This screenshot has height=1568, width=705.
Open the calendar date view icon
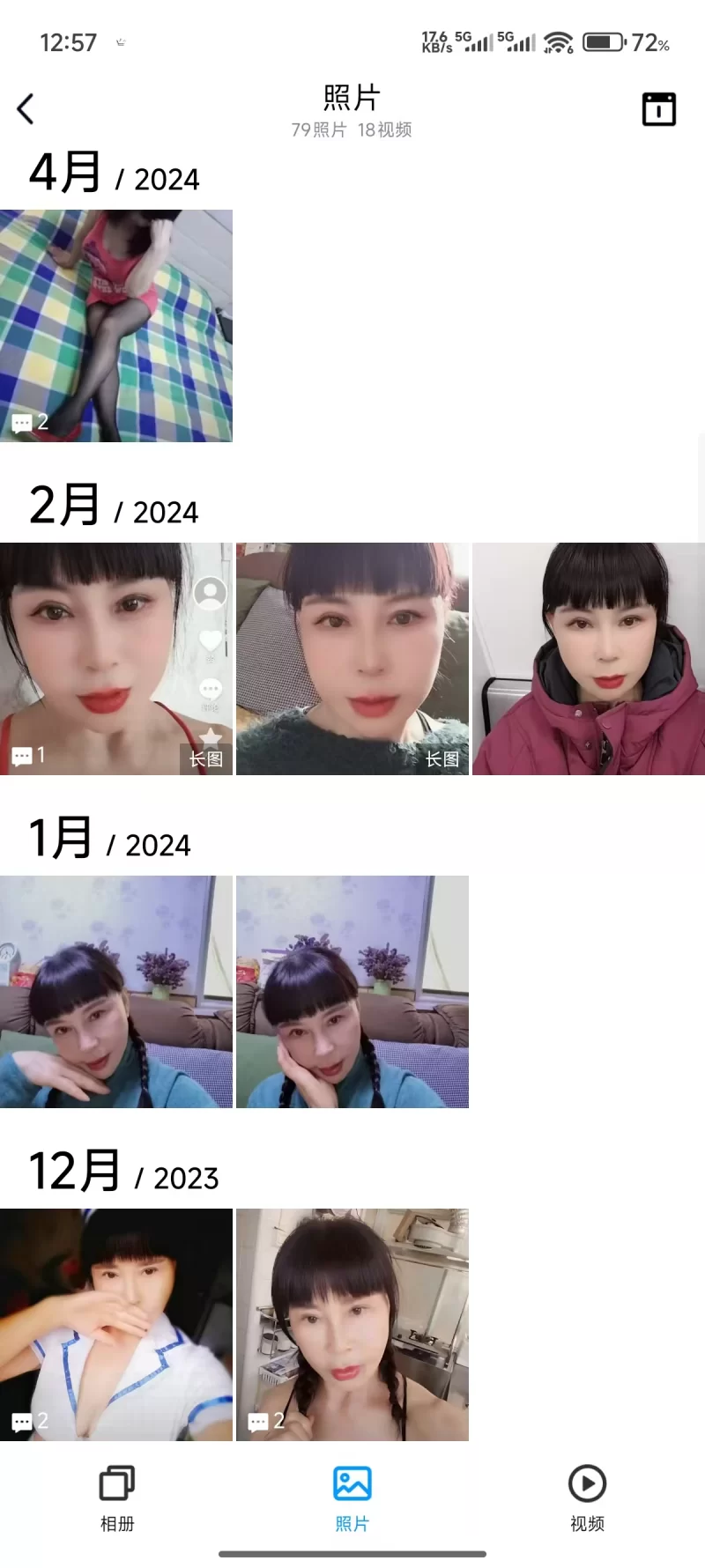click(659, 108)
